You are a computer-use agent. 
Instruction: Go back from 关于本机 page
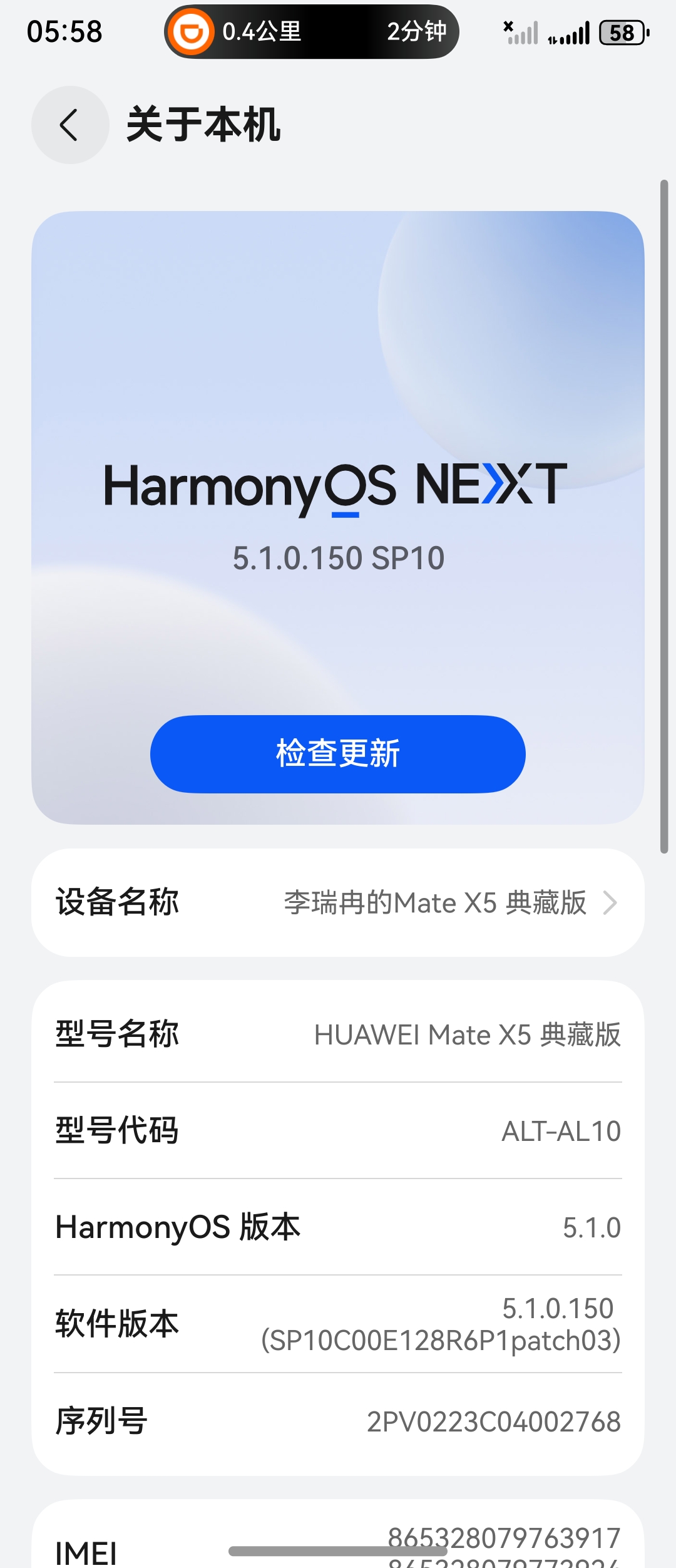(x=70, y=125)
